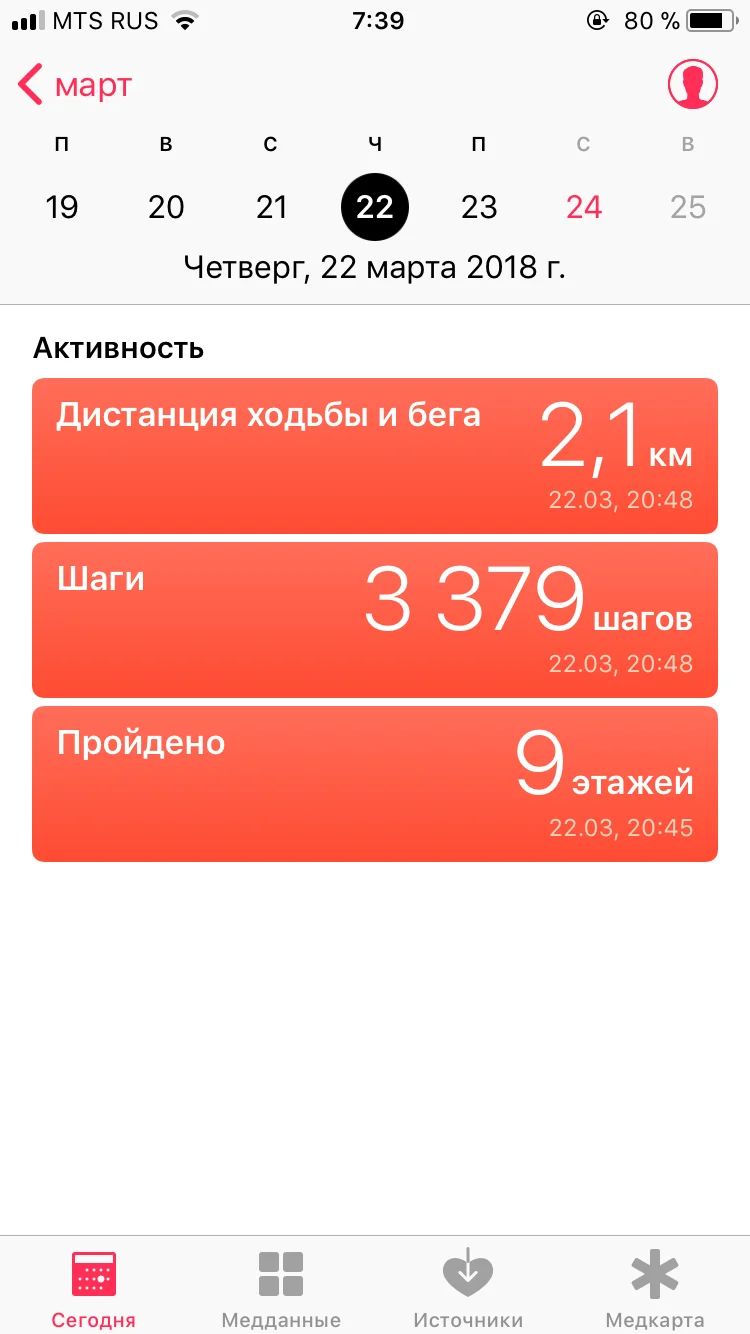The height and width of the screenshot is (1334, 750).
Task: Switch to the Сегодня tab
Action: pyautogui.click(x=94, y=1288)
